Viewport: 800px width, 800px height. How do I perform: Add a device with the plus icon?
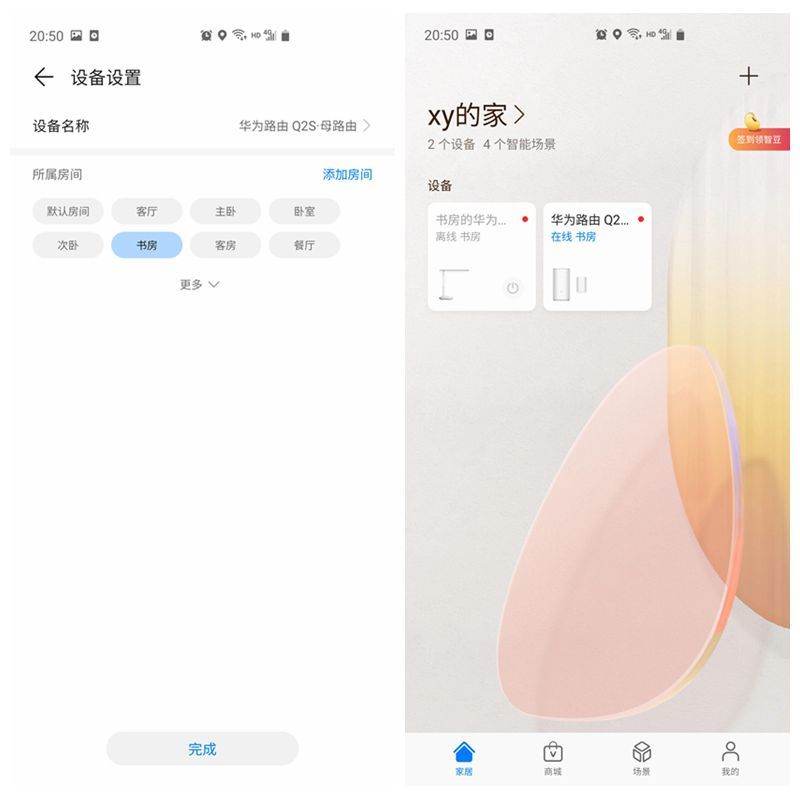pyautogui.click(x=748, y=76)
